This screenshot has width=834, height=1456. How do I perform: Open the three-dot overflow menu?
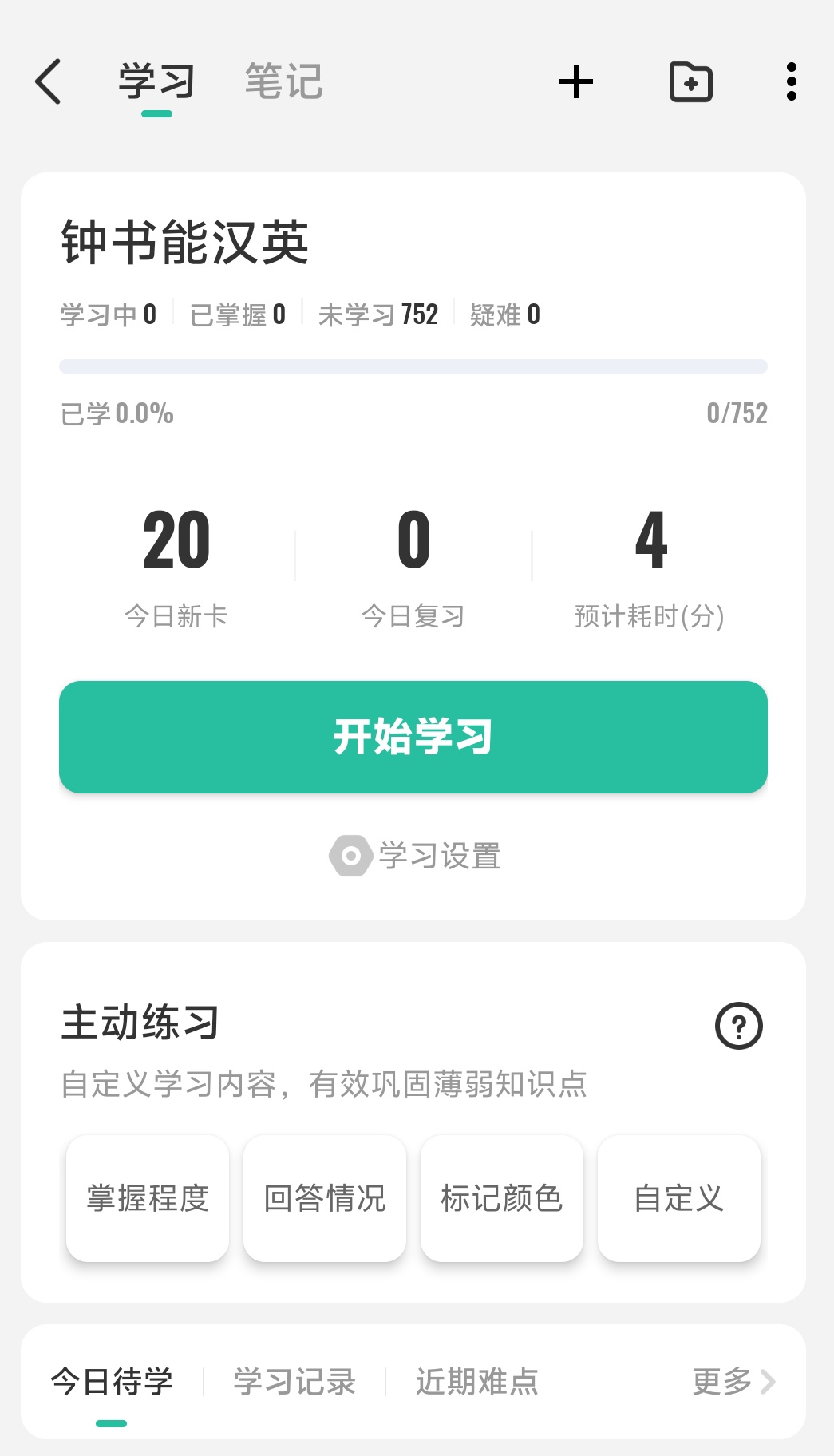(x=791, y=81)
